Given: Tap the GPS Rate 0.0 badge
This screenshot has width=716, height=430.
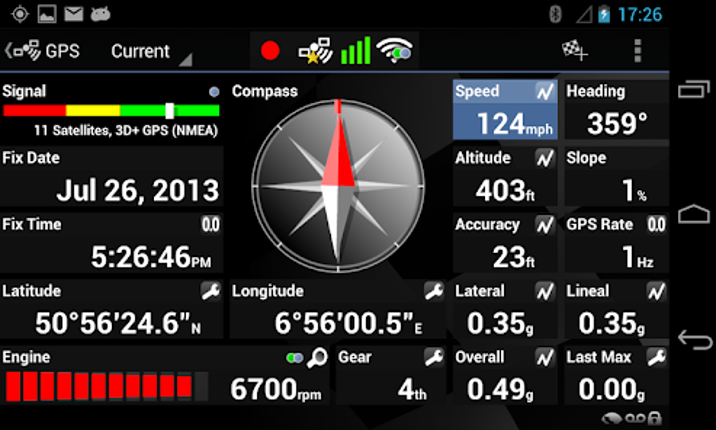Looking at the screenshot, I should click(x=656, y=225).
